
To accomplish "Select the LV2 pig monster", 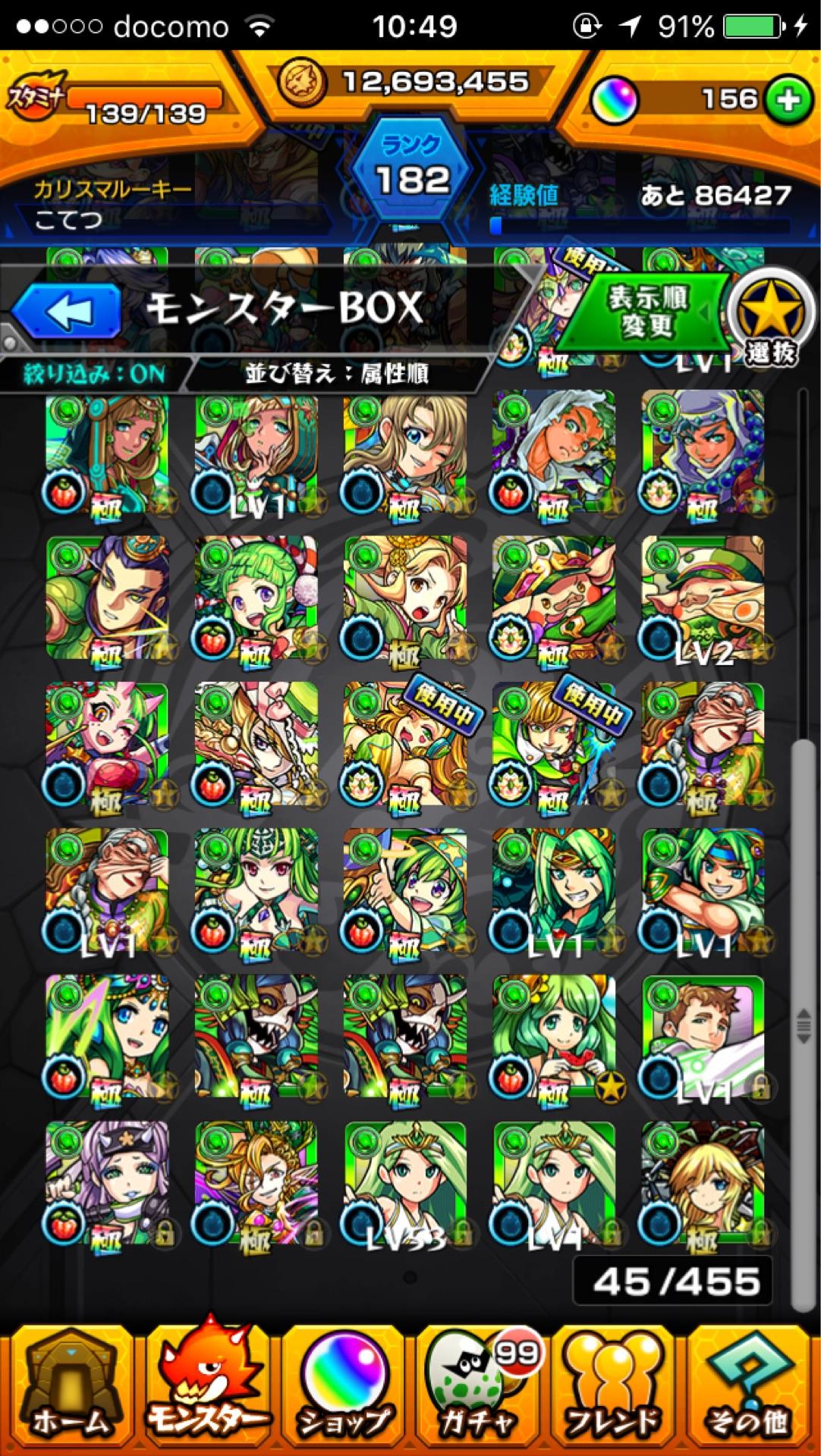I will click(703, 599).
